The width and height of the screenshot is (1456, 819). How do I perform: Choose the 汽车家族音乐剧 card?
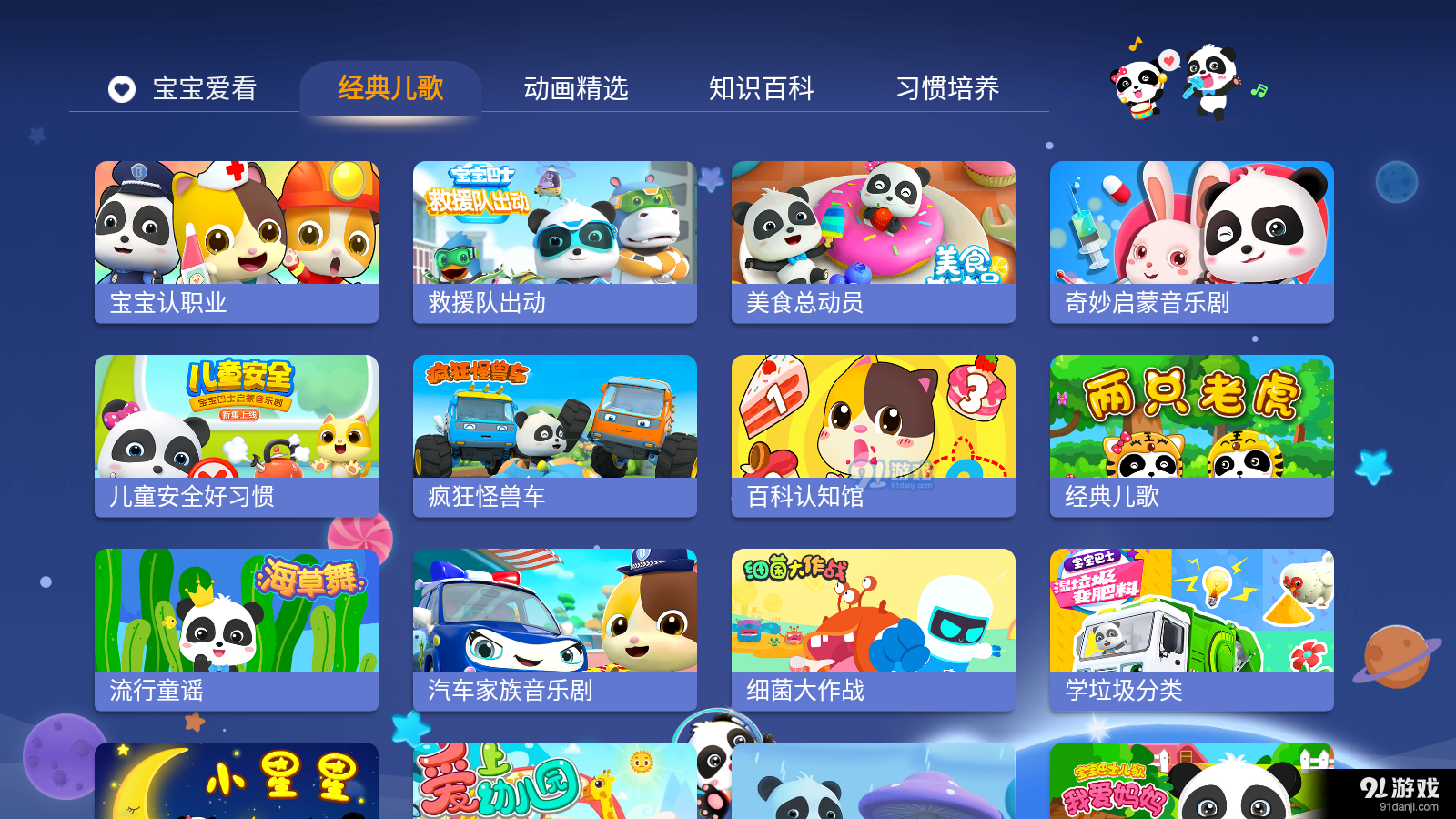pos(555,629)
